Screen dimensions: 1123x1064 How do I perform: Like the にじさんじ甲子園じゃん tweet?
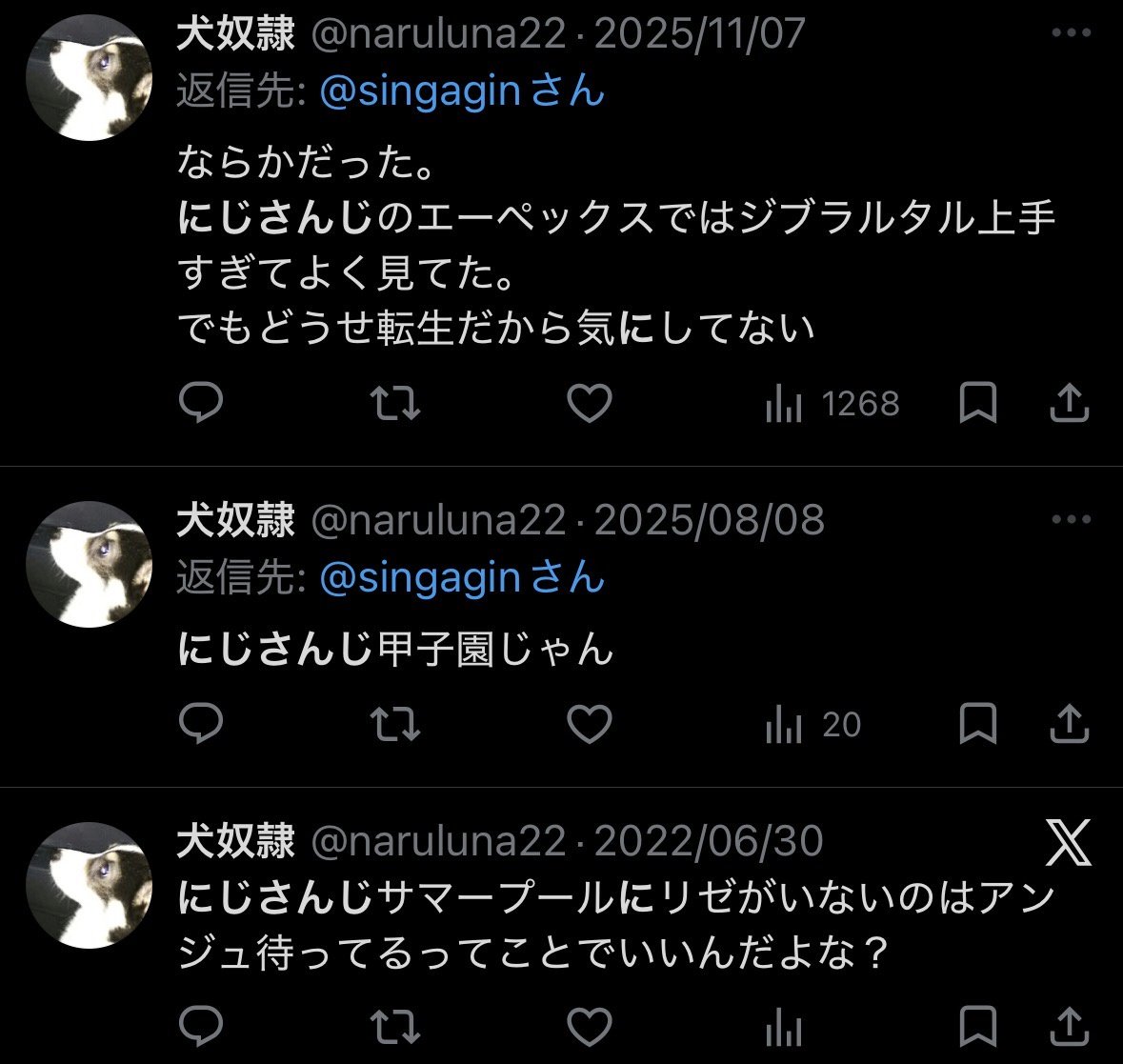590,725
